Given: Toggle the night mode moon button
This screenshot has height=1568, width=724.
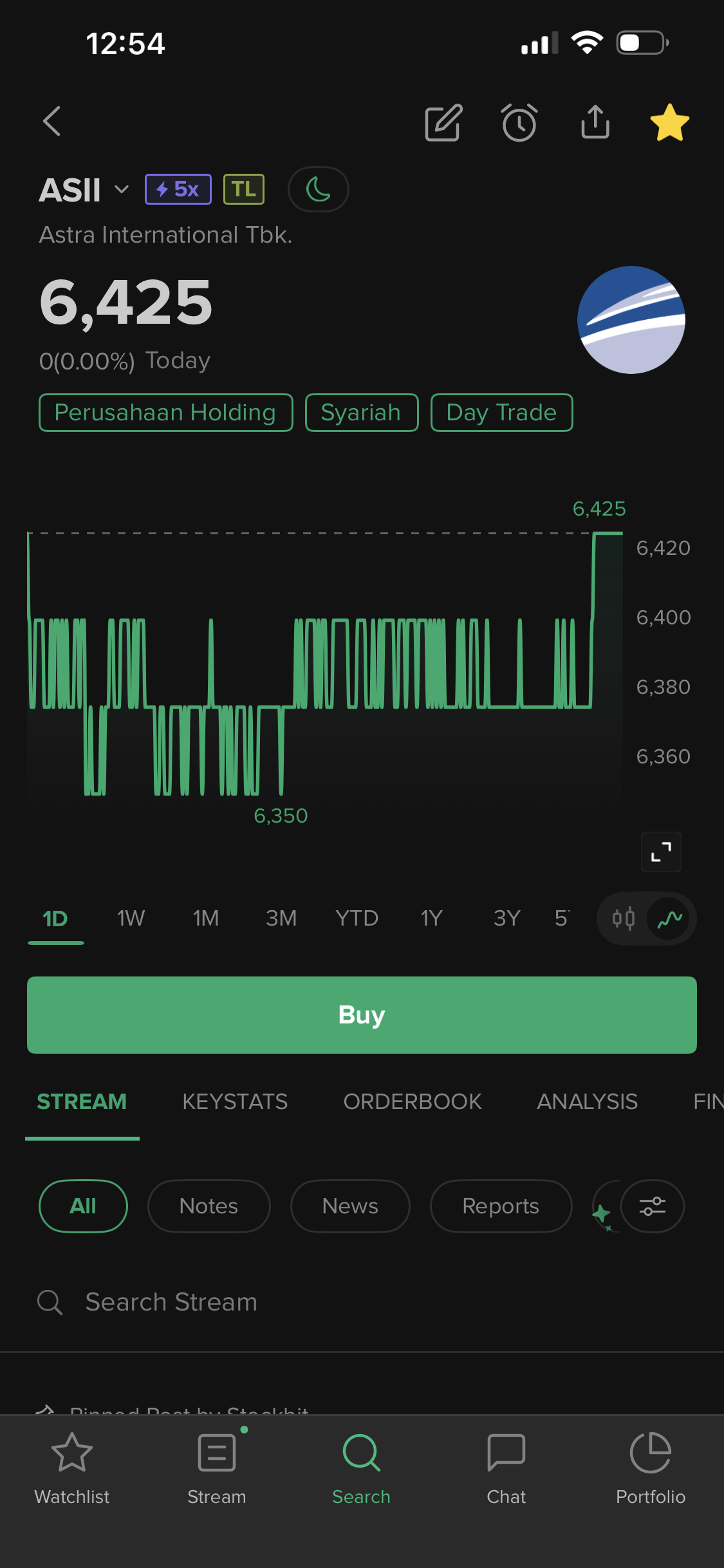Looking at the screenshot, I should pyautogui.click(x=318, y=189).
